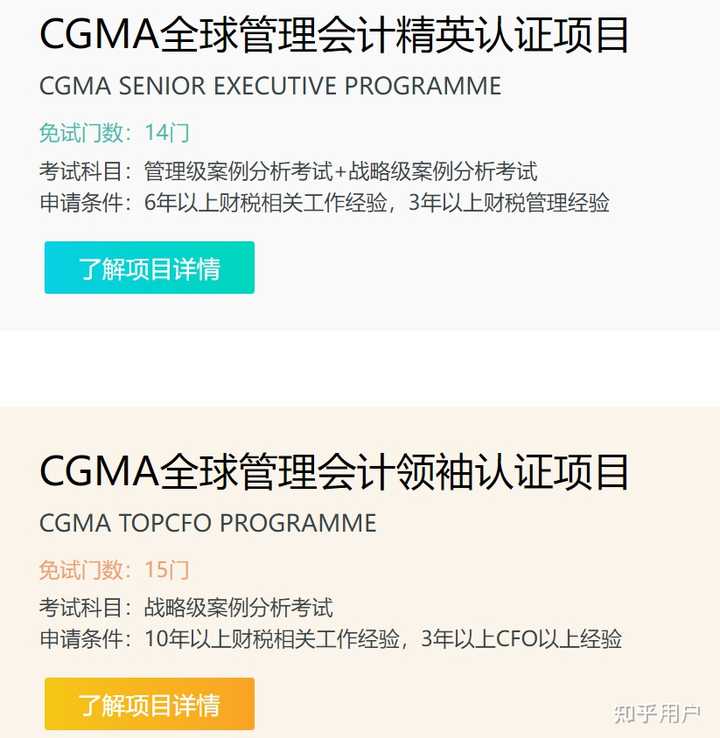The image size is (720, 738).
Task: Click the orange 了解项目详情 button
Action: pyautogui.click(x=148, y=703)
